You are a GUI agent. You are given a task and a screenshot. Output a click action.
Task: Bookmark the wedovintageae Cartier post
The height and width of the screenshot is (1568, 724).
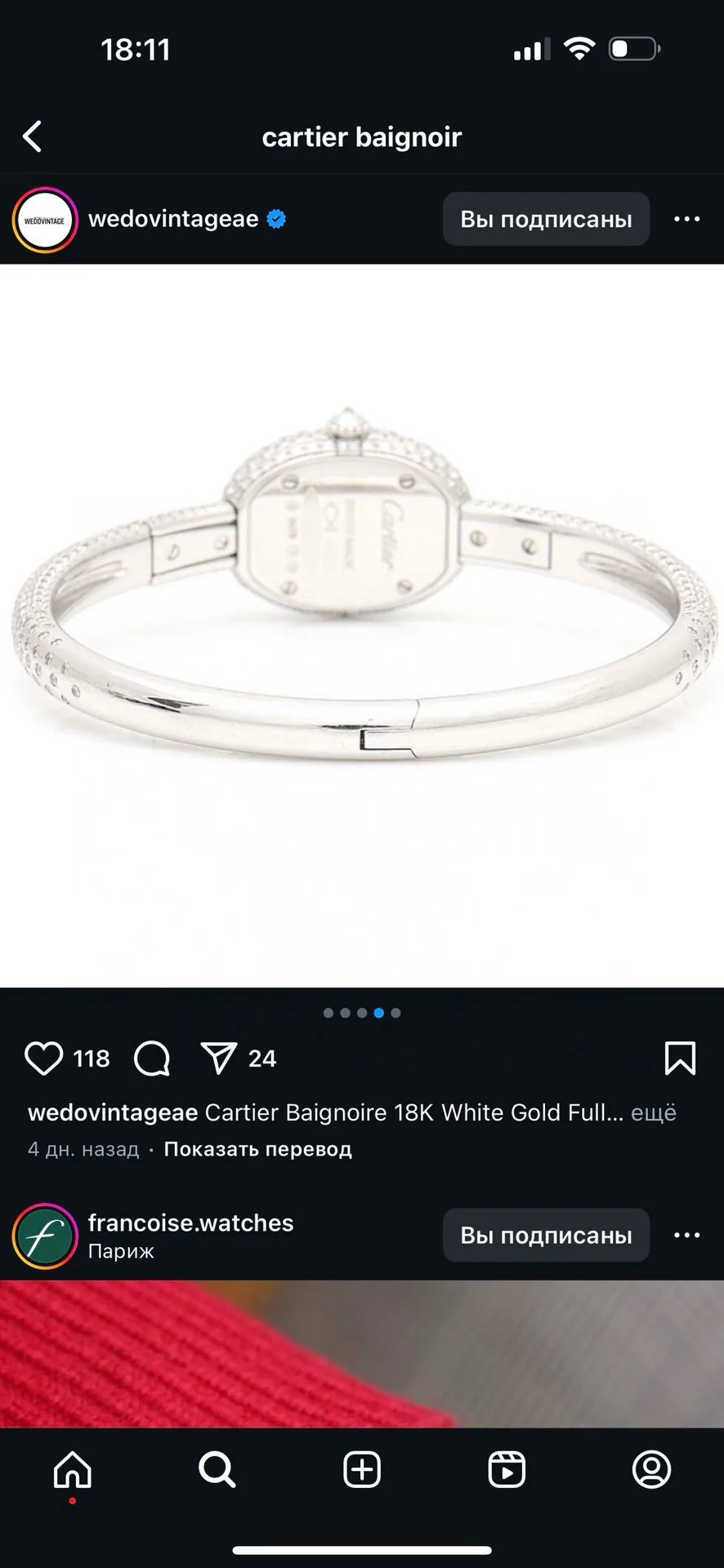point(680,1058)
